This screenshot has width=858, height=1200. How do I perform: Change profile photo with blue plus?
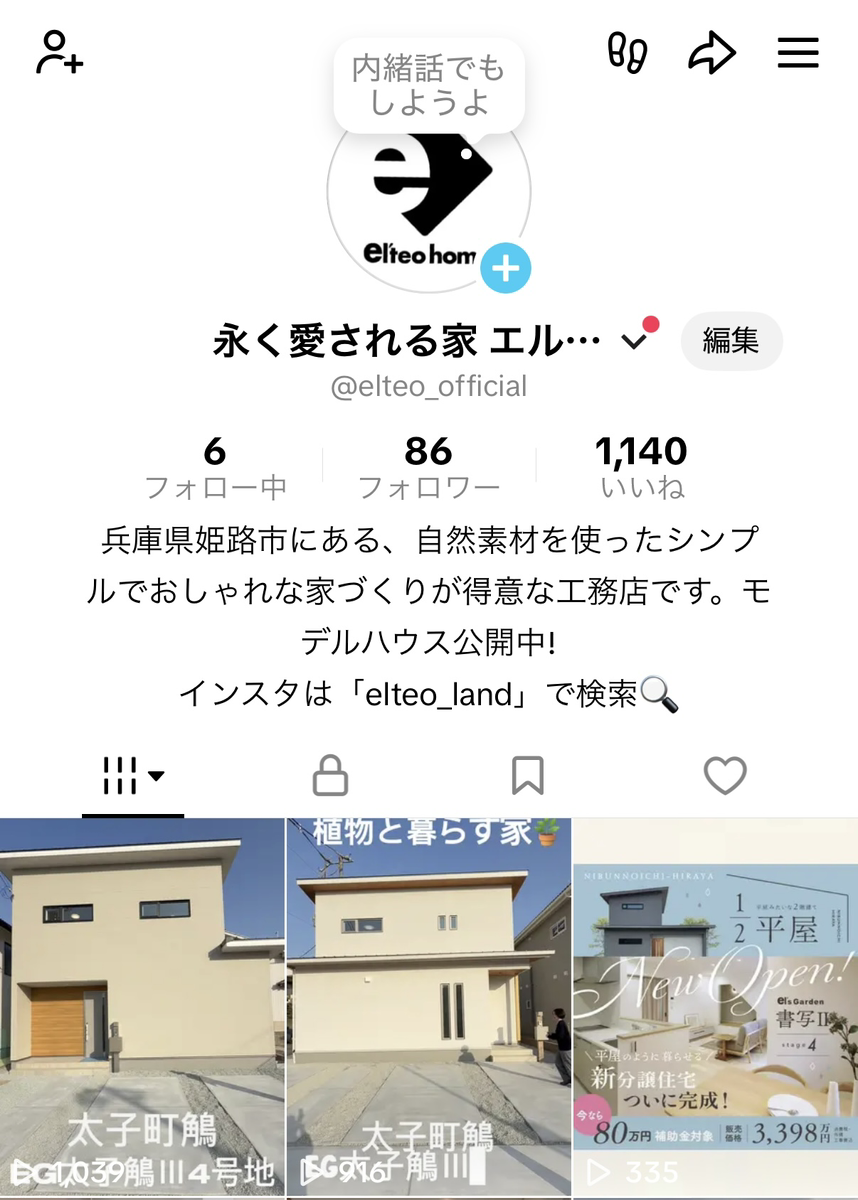pos(506,268)
